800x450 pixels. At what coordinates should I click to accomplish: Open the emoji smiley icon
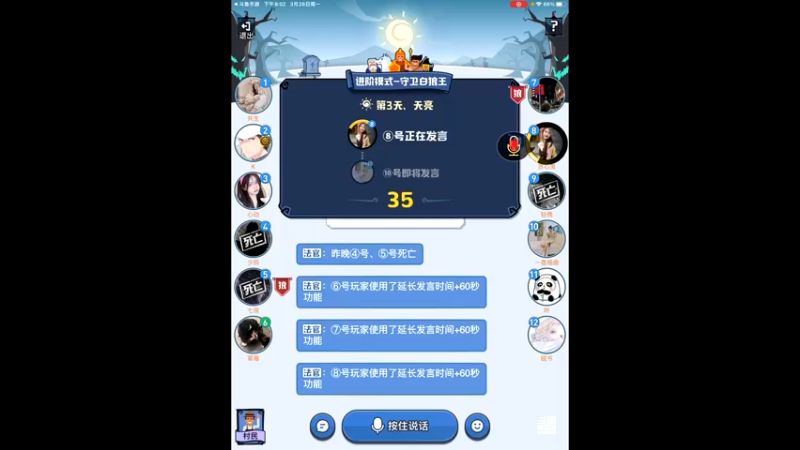[477, 426]
